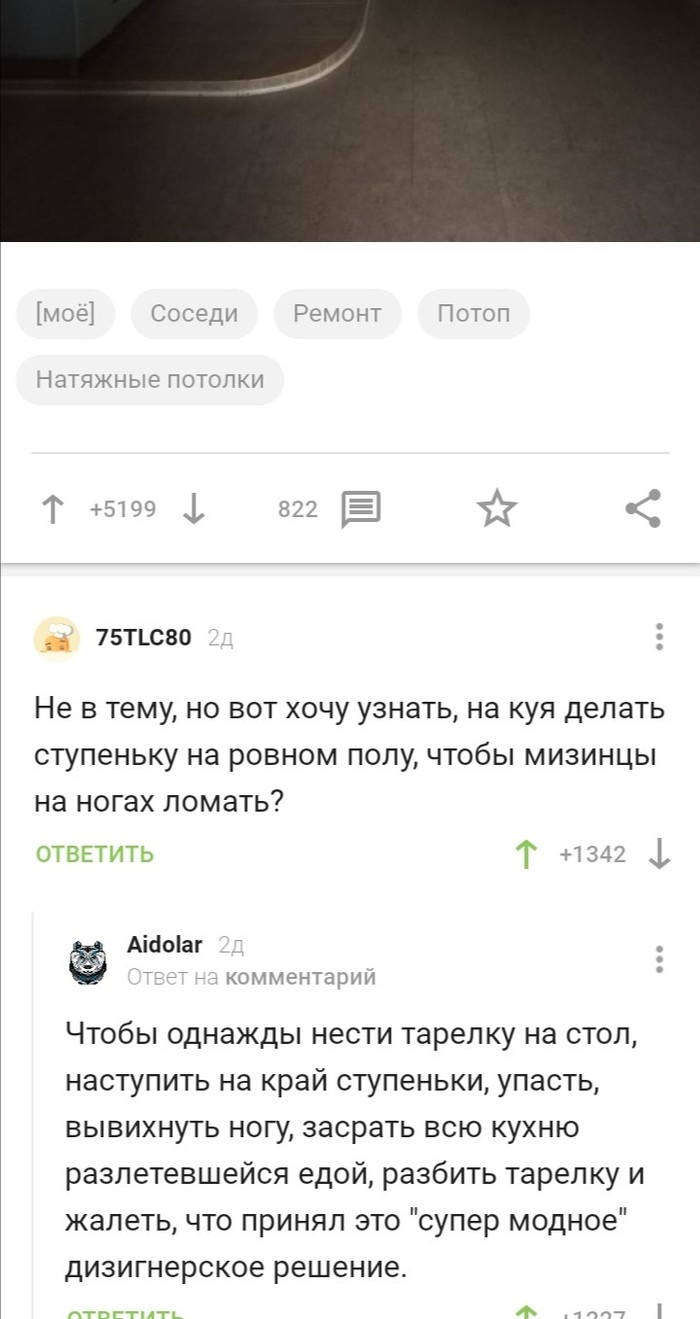Screen dimensions: 700x1319
Task: Upvote 75TLC80's comment
Action: click(525, 854)
